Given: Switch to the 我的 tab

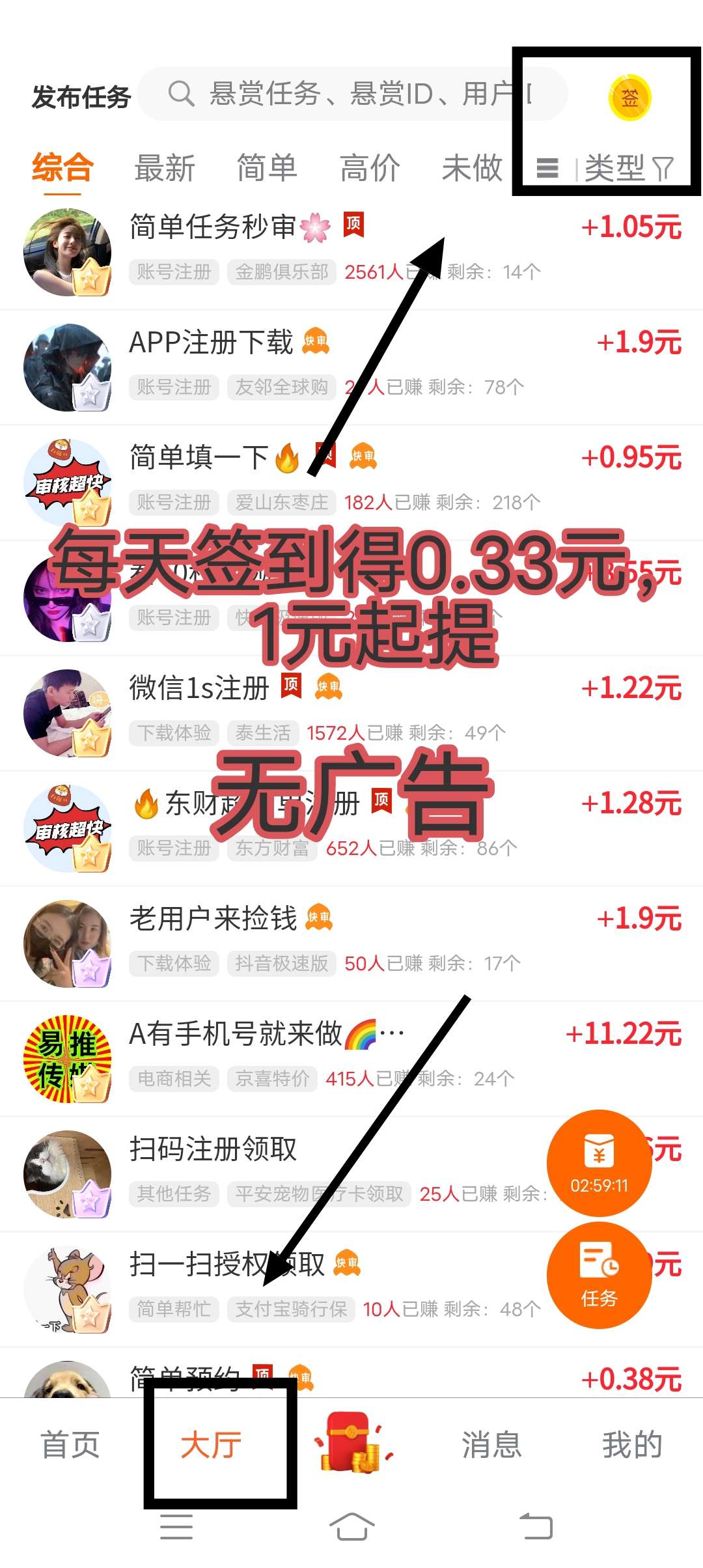Looking at the screenshot, I should point(631,1446).
